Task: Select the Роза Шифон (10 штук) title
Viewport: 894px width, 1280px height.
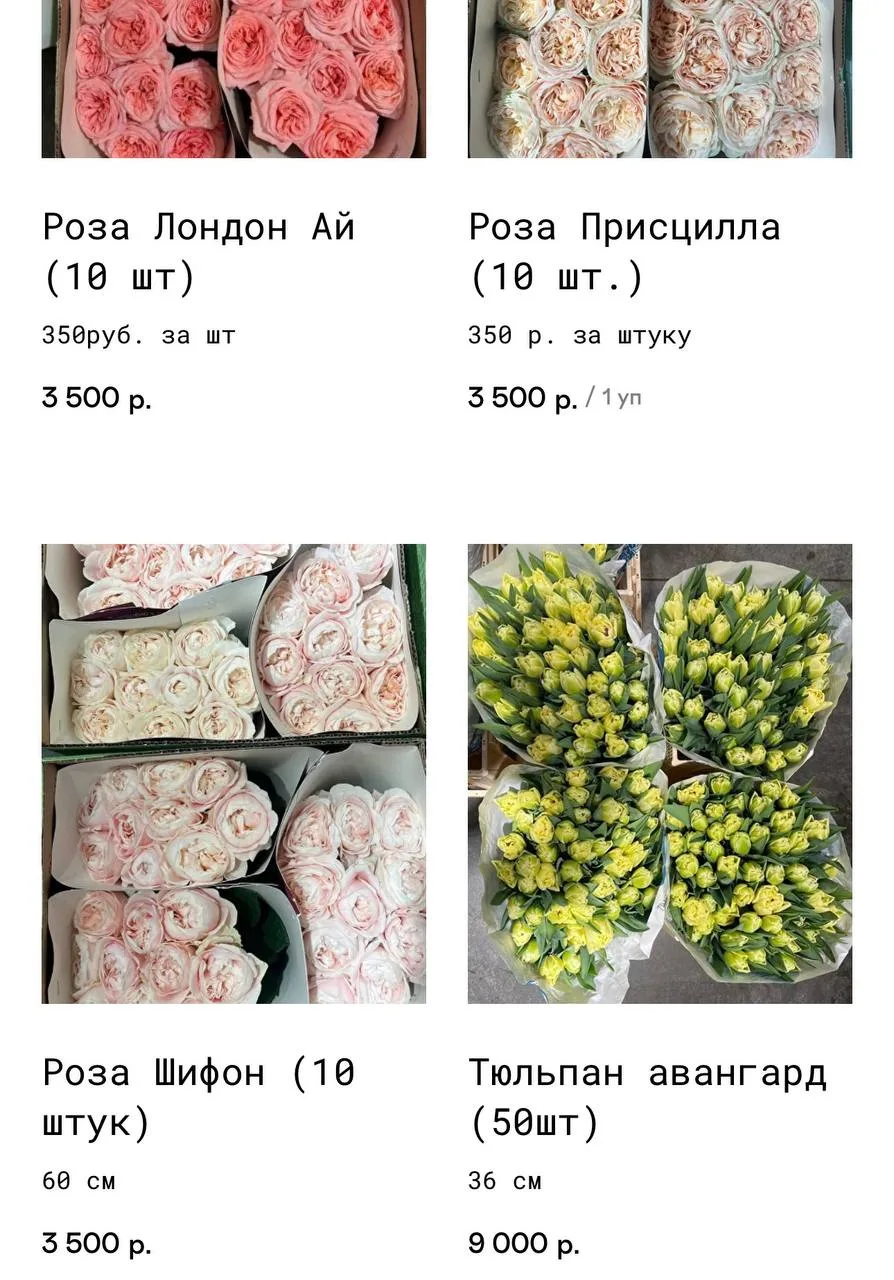Action: click(x=198, y=1097)
